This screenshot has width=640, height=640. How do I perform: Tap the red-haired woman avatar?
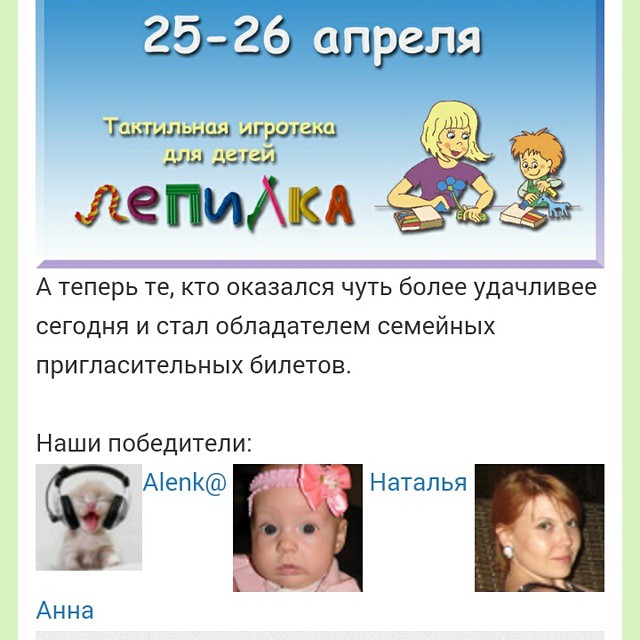(x=539, y=528)
